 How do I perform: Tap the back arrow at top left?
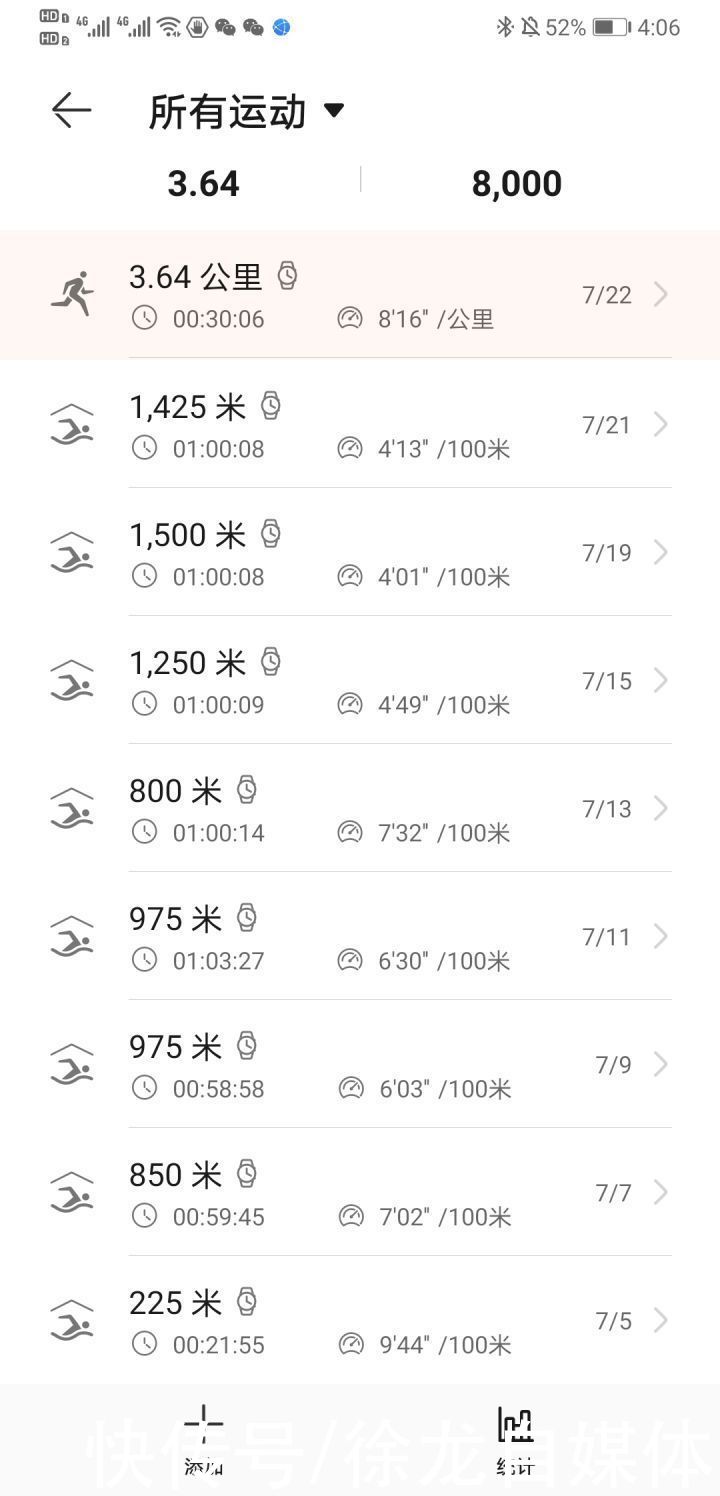coord(68,108)
